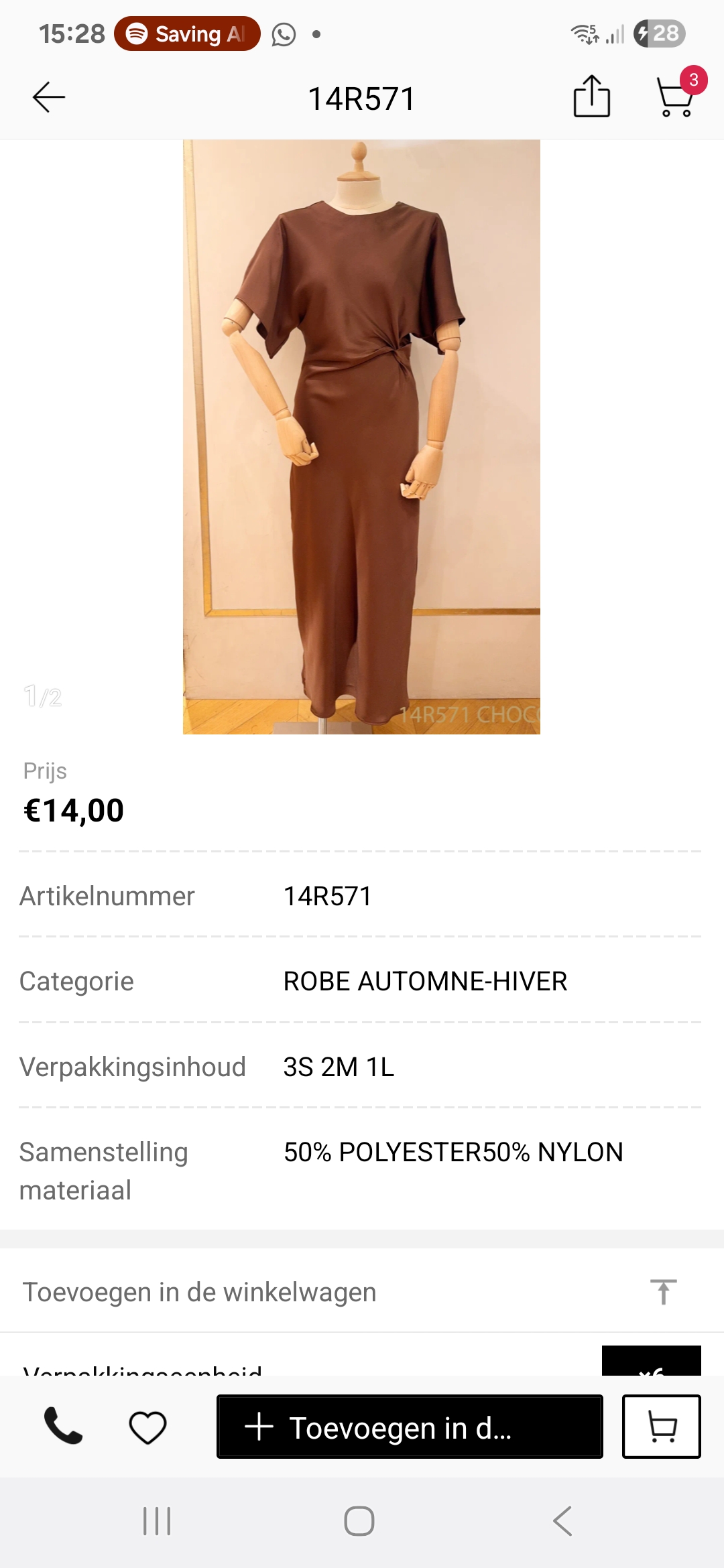Screen dimensions: 724x1568
Task: Share product 14R571
Action: pyautogui.click(x=592, y=96)
